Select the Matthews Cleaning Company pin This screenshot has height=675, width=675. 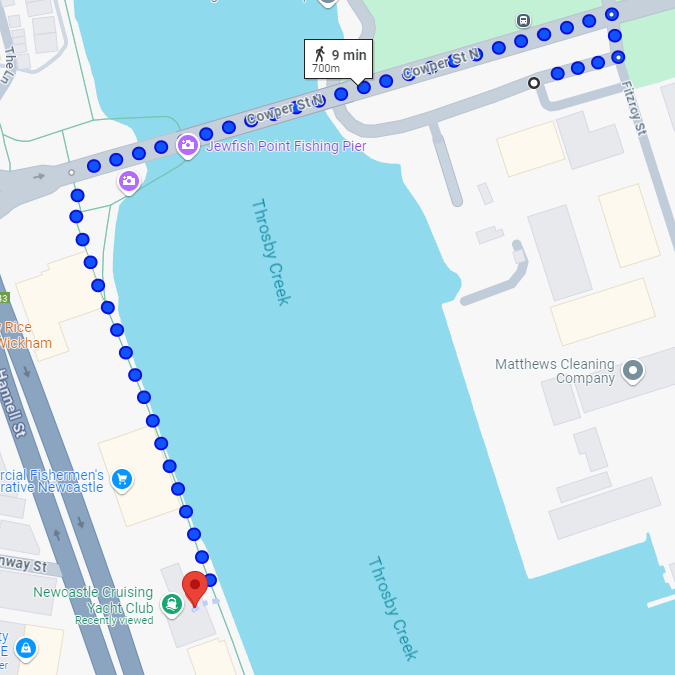[x=632, y=372]
